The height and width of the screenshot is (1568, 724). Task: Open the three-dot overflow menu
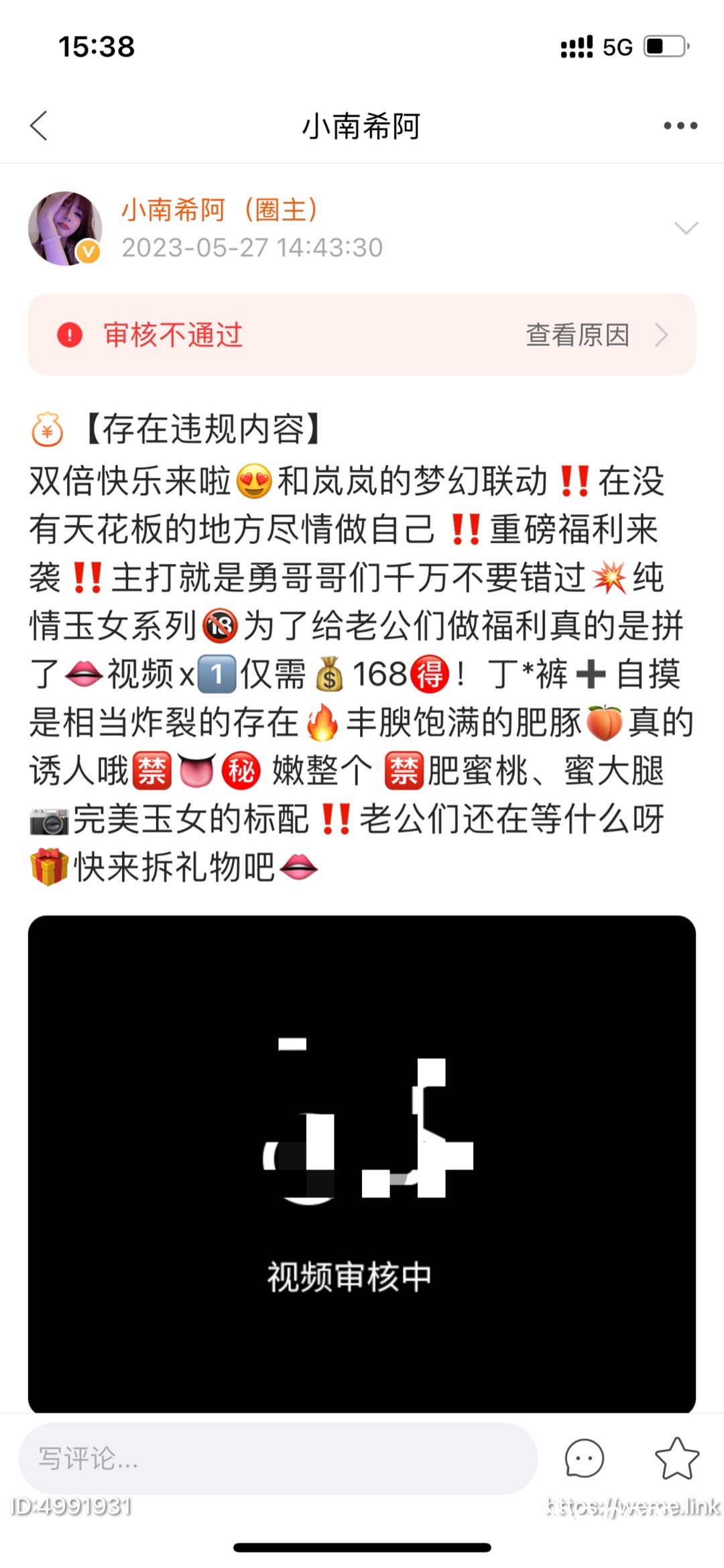click(x=680, y=125)
